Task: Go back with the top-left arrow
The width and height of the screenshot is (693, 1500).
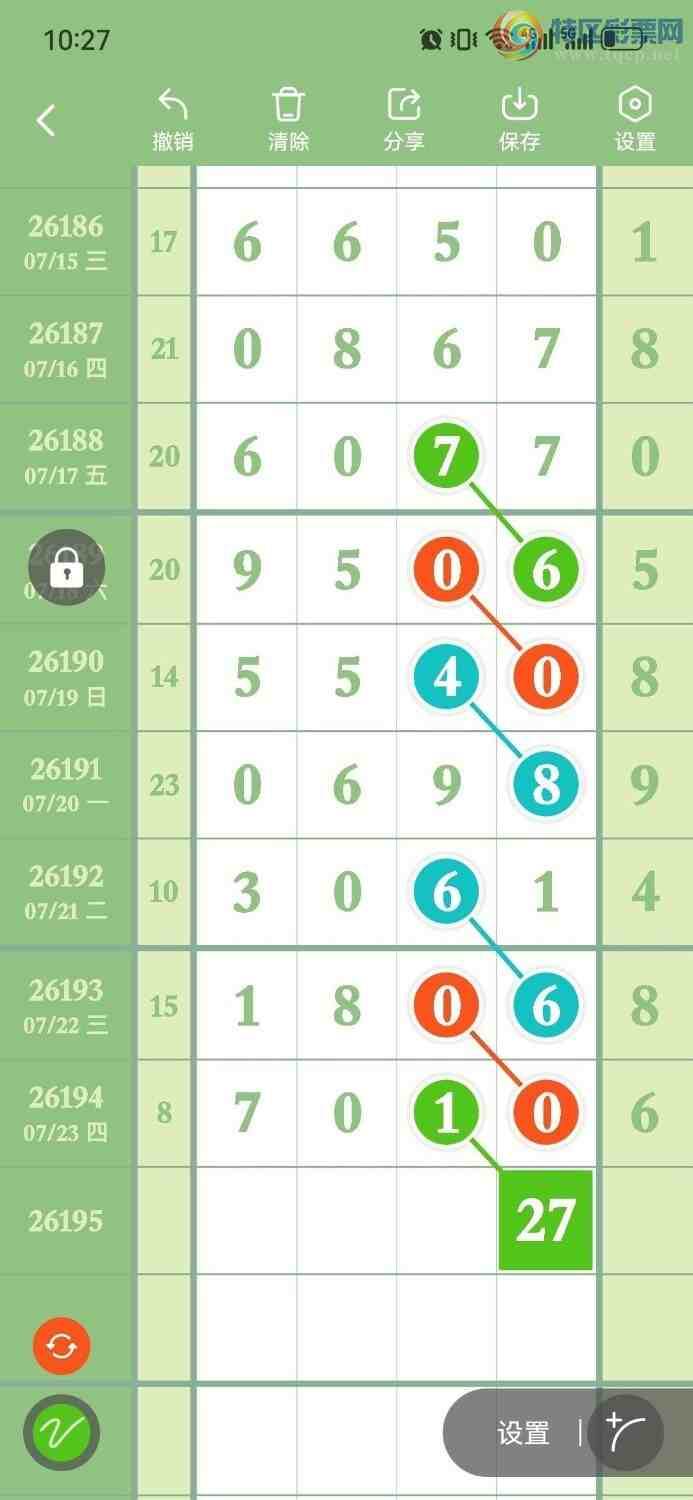Action: (46, 121)
